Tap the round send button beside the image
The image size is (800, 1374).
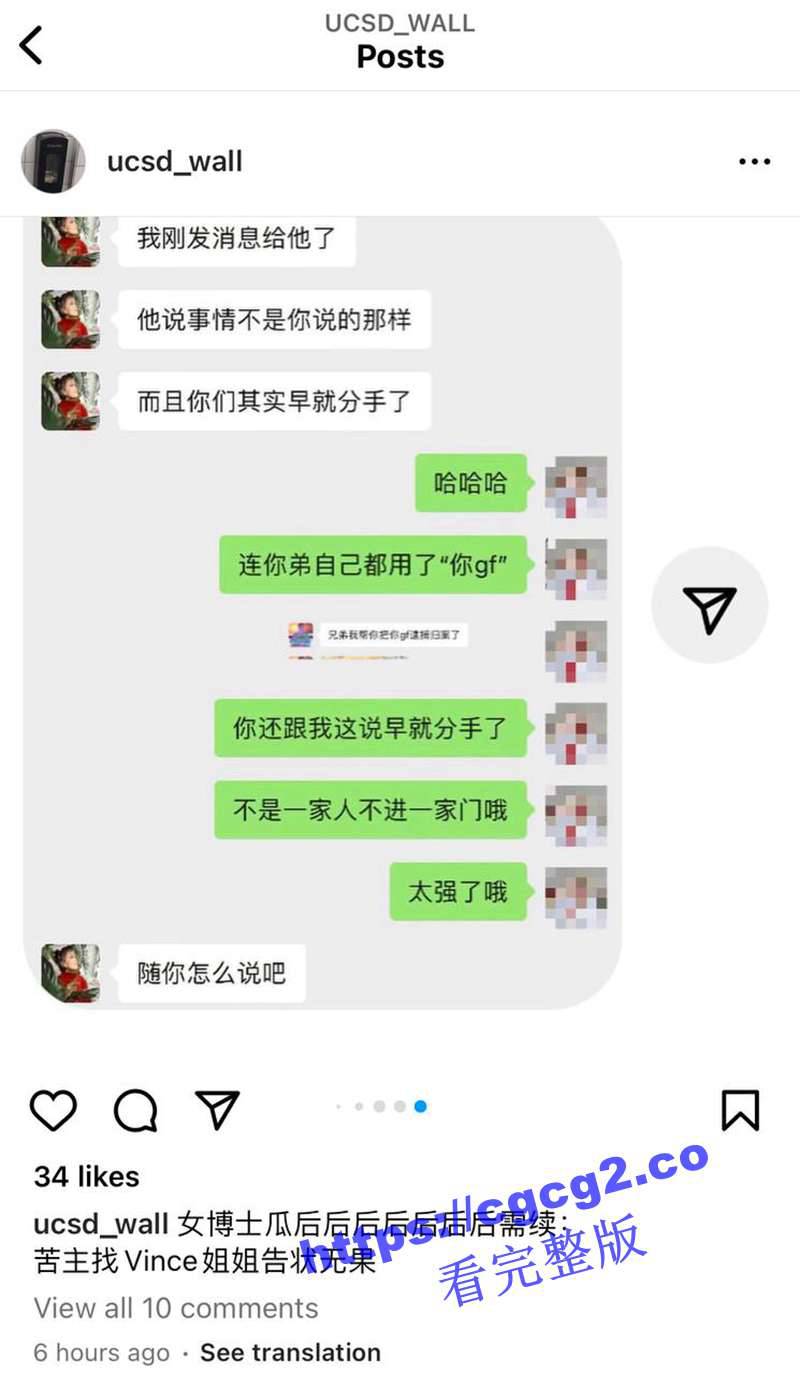(x=709, y=605)
